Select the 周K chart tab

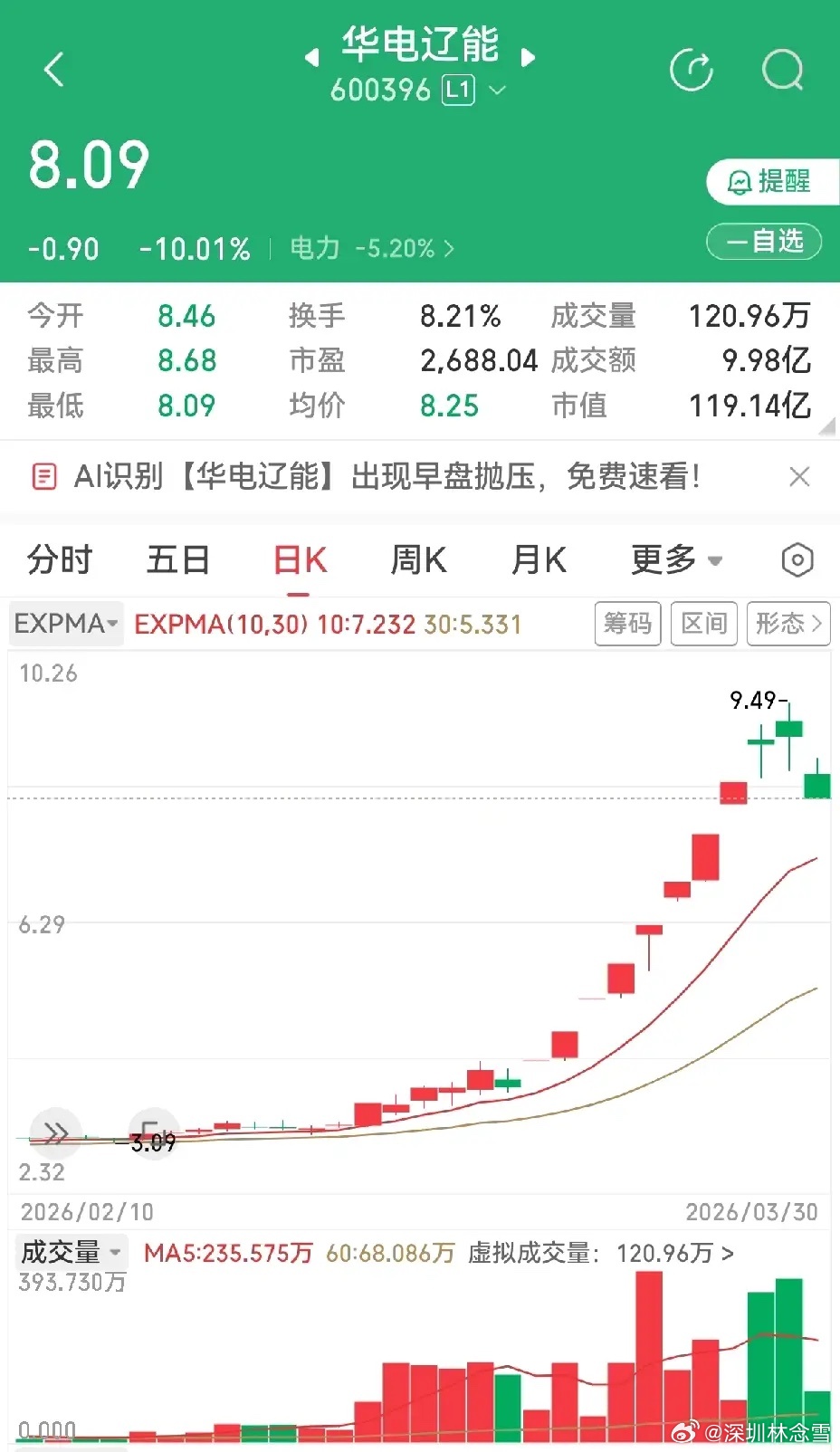pos(418,560)
